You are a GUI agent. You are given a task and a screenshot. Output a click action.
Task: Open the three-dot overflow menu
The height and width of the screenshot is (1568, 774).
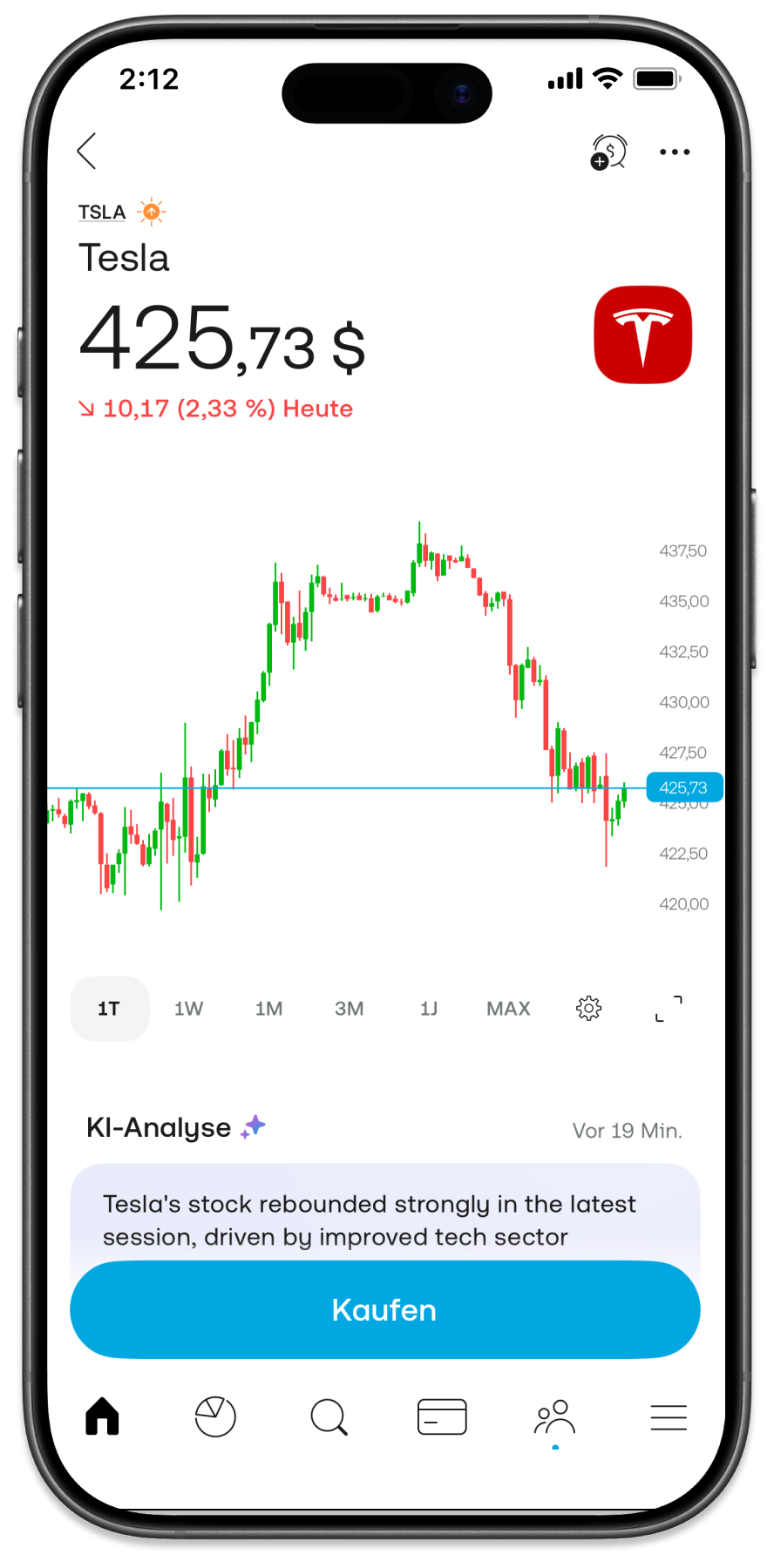click(675, 152)
